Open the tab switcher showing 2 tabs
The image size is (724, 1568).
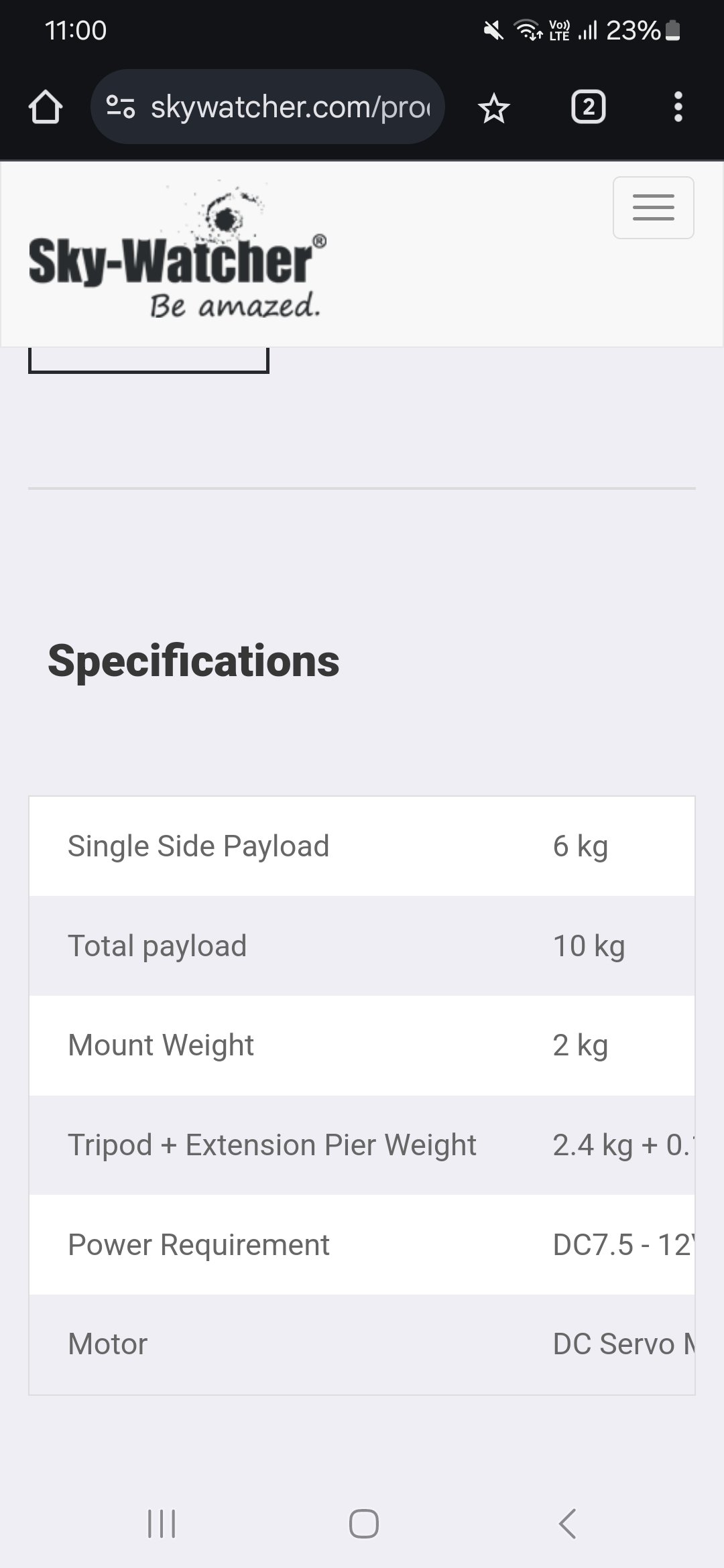[x=588, y=107]
